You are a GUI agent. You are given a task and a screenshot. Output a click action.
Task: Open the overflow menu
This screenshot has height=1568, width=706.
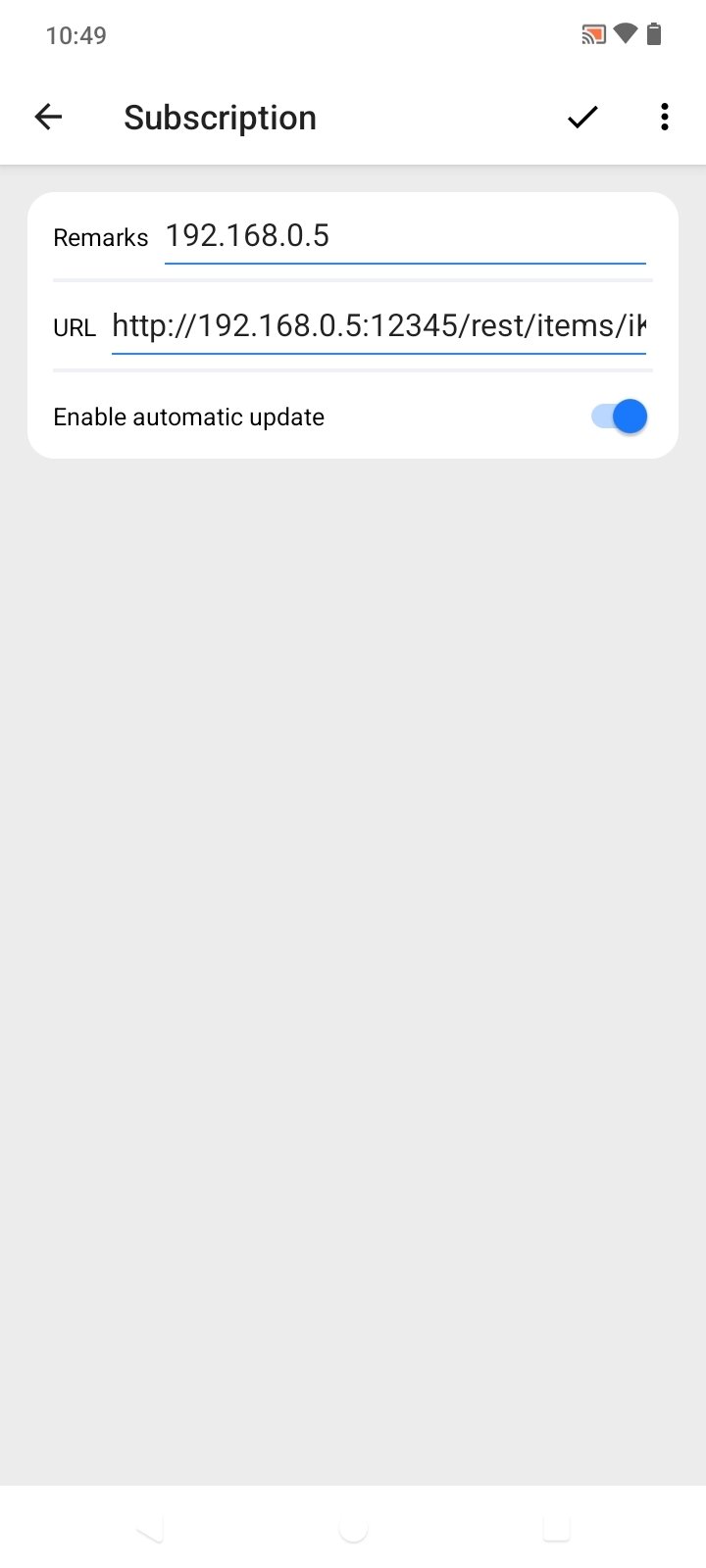pyautogui.click(x=665, y=118)
